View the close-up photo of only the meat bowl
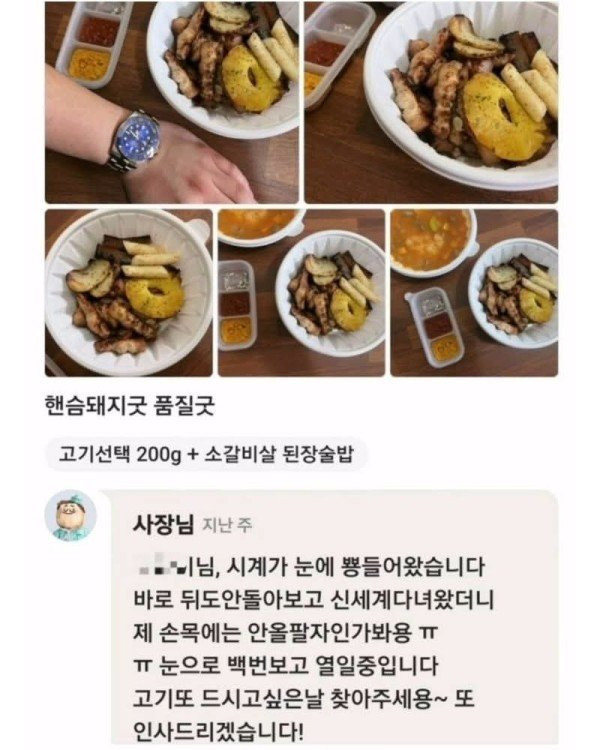The image size is (600, 750). click(128, 292)
